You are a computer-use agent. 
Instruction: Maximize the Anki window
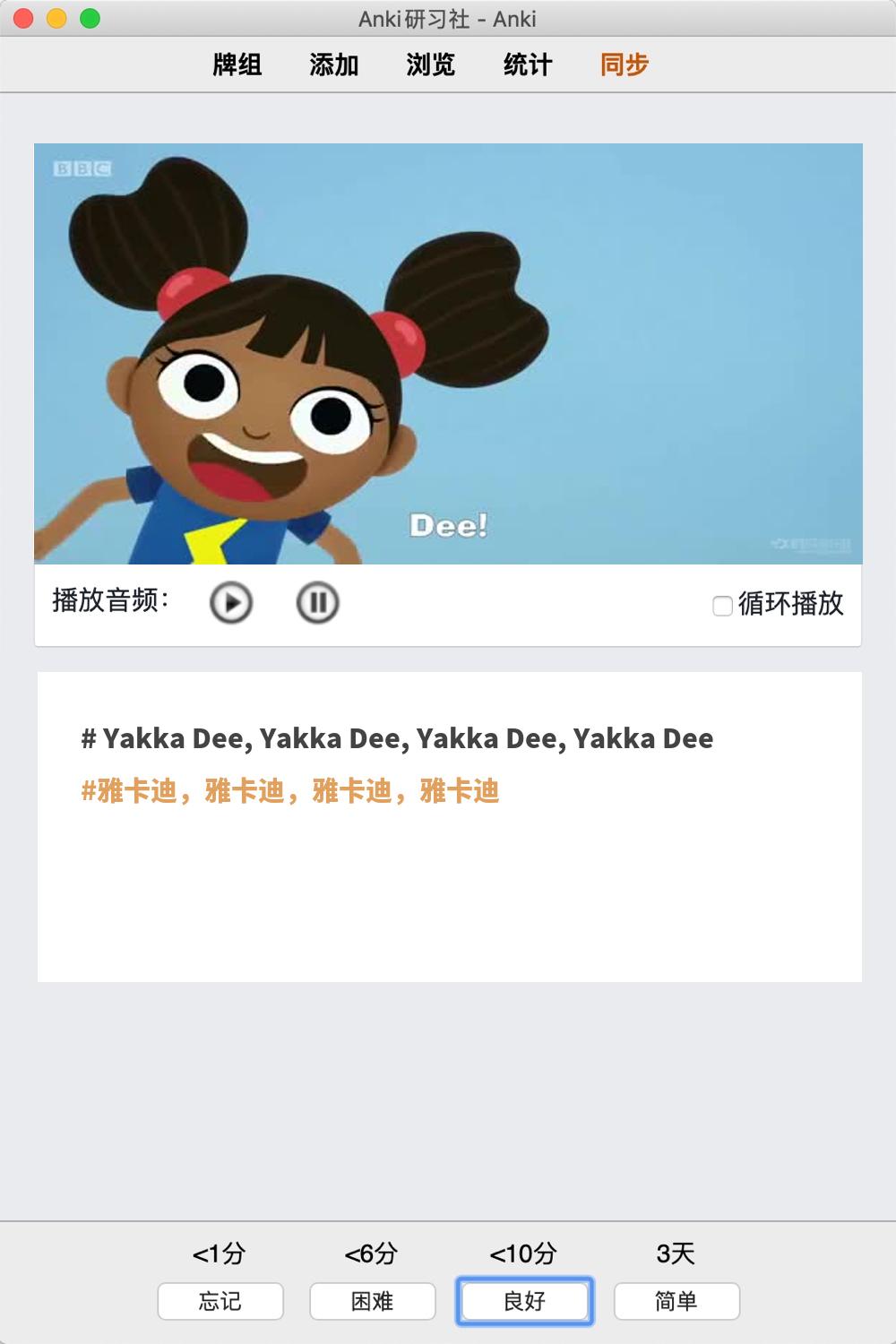(90, 18)
